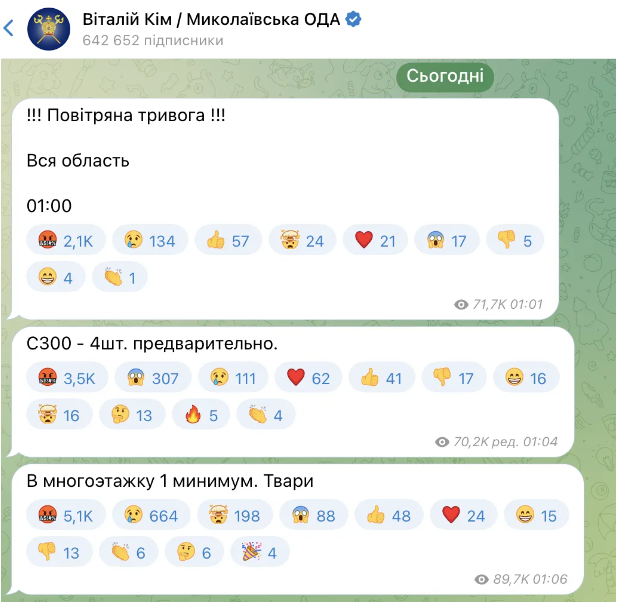Tap the Сьогодні date badge
The height and width of the screenshot is (602, 617).
coord(444,76)
